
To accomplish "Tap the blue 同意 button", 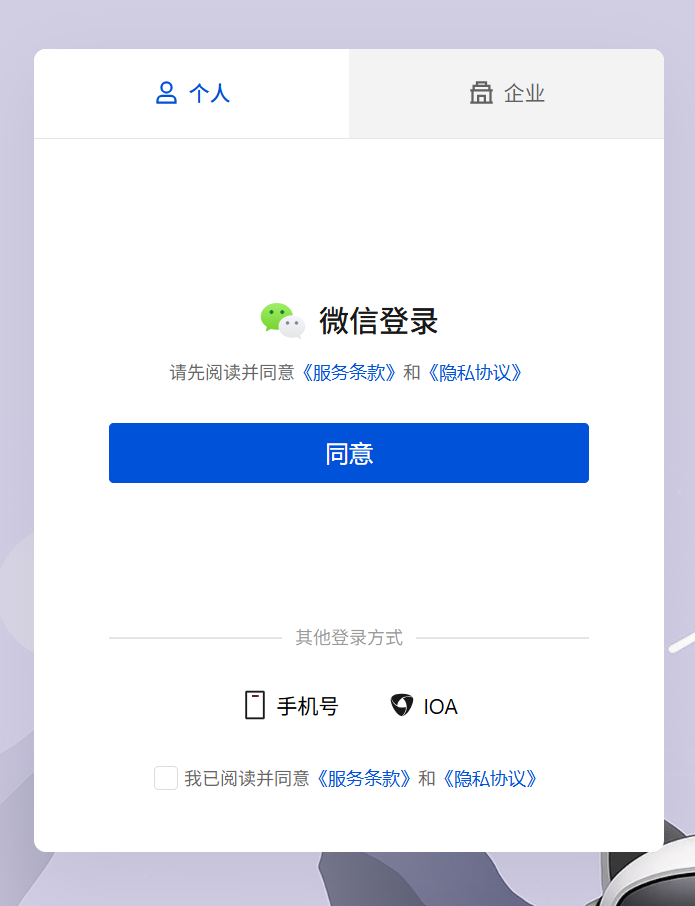I will point(348,453).
